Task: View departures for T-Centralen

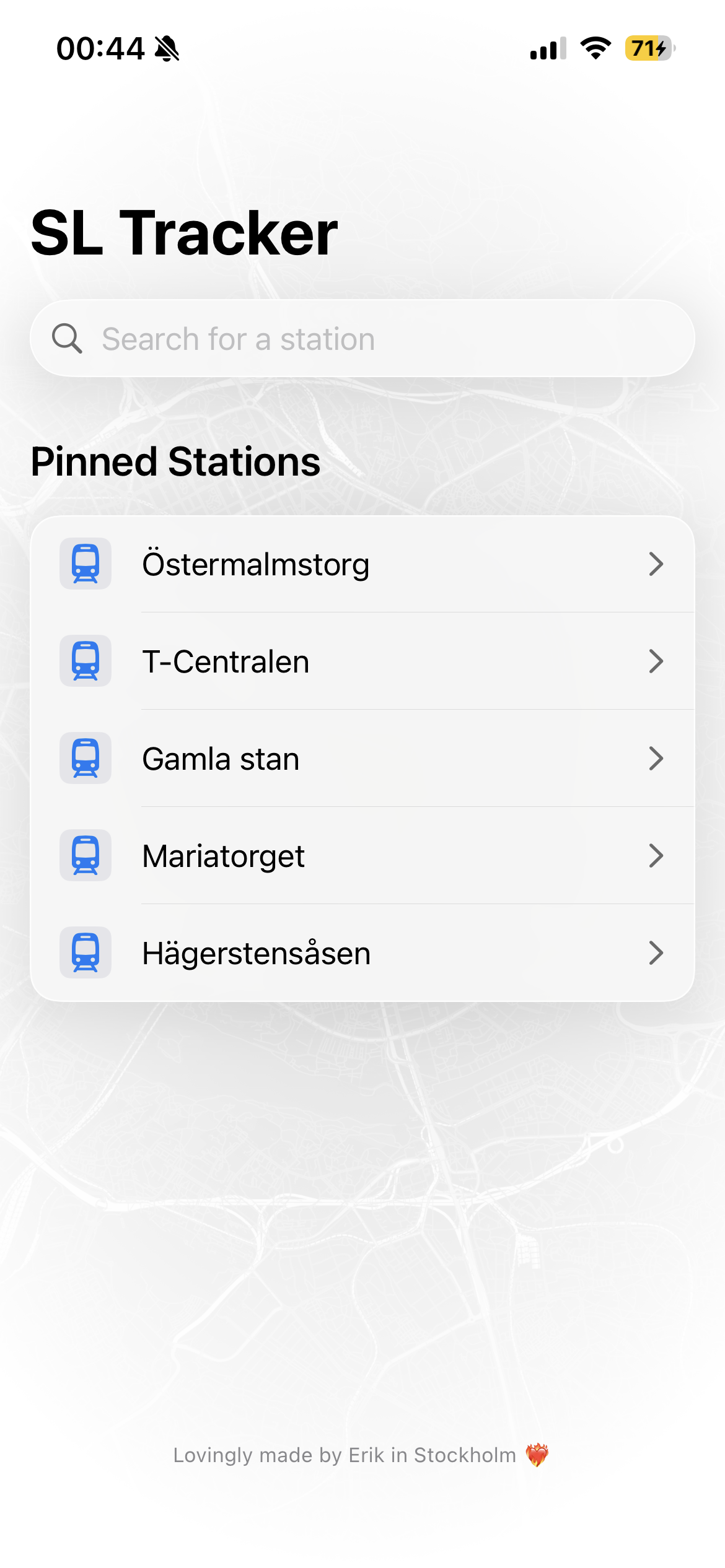Action: (362, 661)
